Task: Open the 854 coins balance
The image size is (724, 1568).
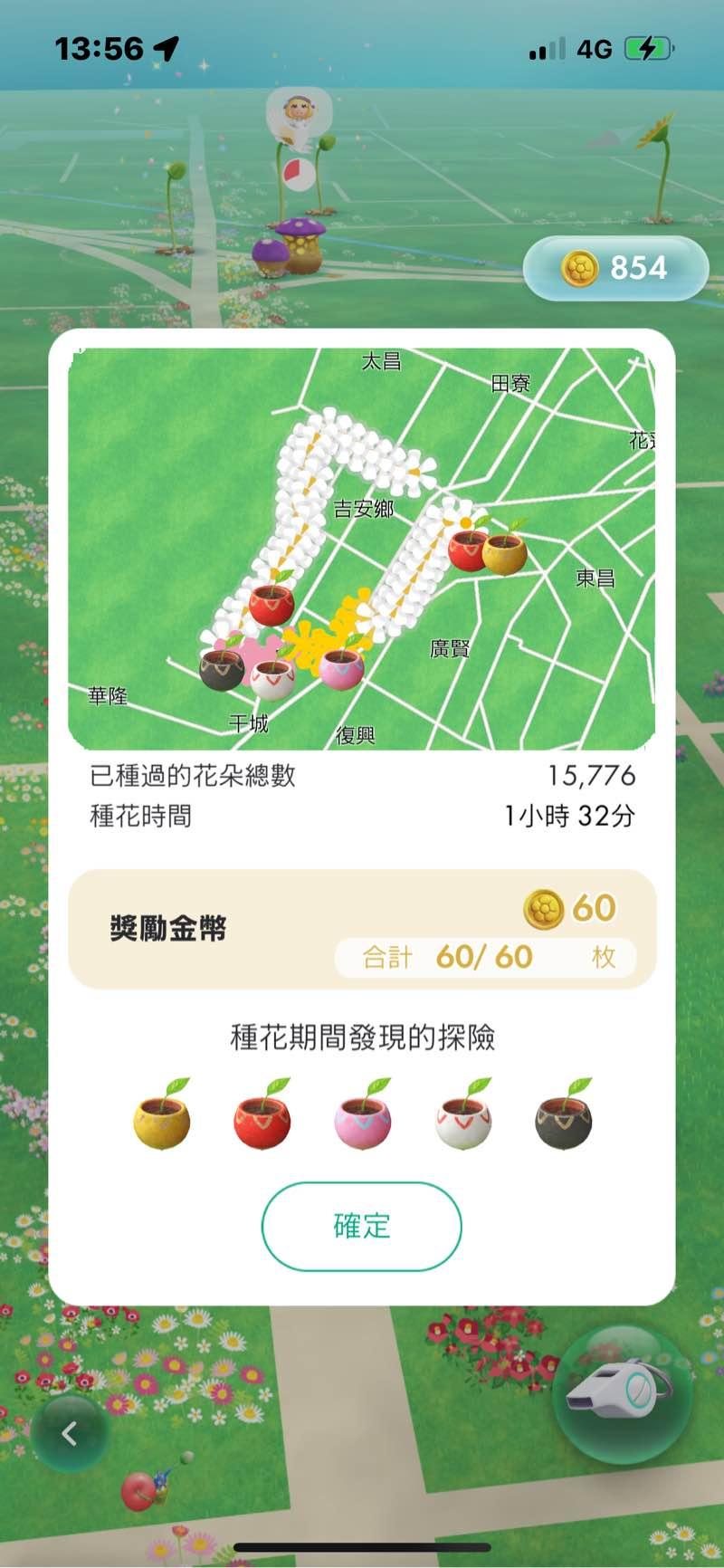Action: tap(615, 268)
